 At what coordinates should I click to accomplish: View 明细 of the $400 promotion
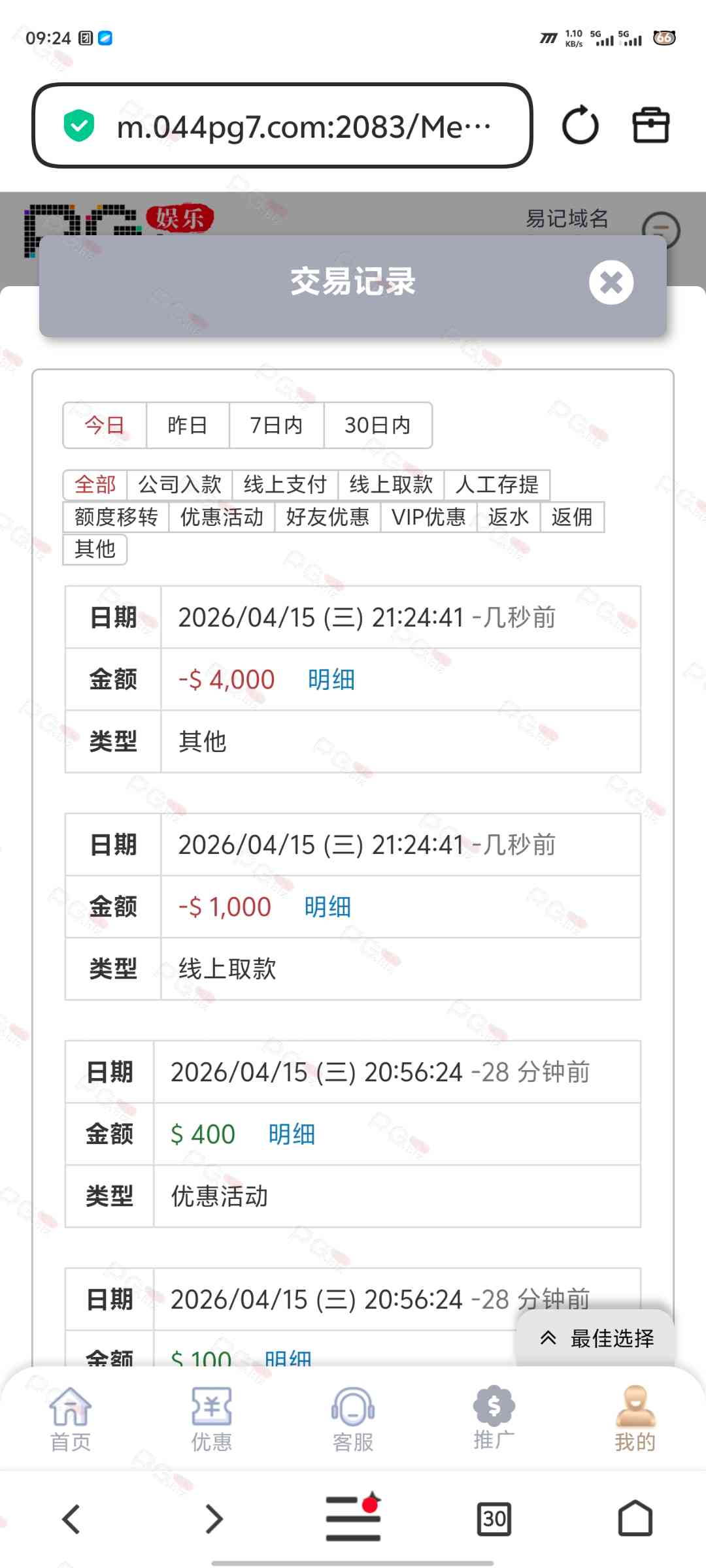click(x=292, y=1134)
